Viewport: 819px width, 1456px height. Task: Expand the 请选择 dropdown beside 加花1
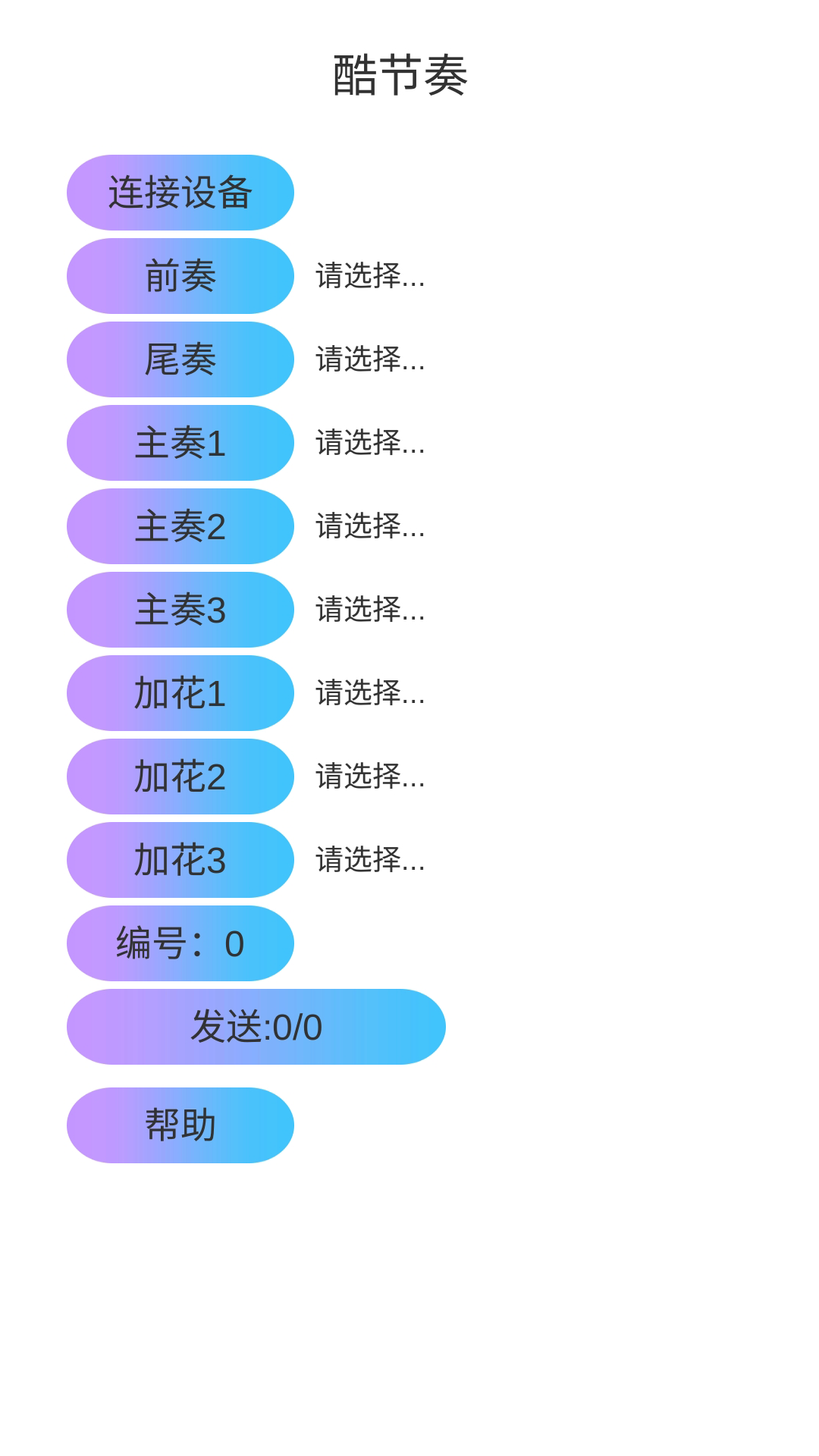(x=370, y=693)
